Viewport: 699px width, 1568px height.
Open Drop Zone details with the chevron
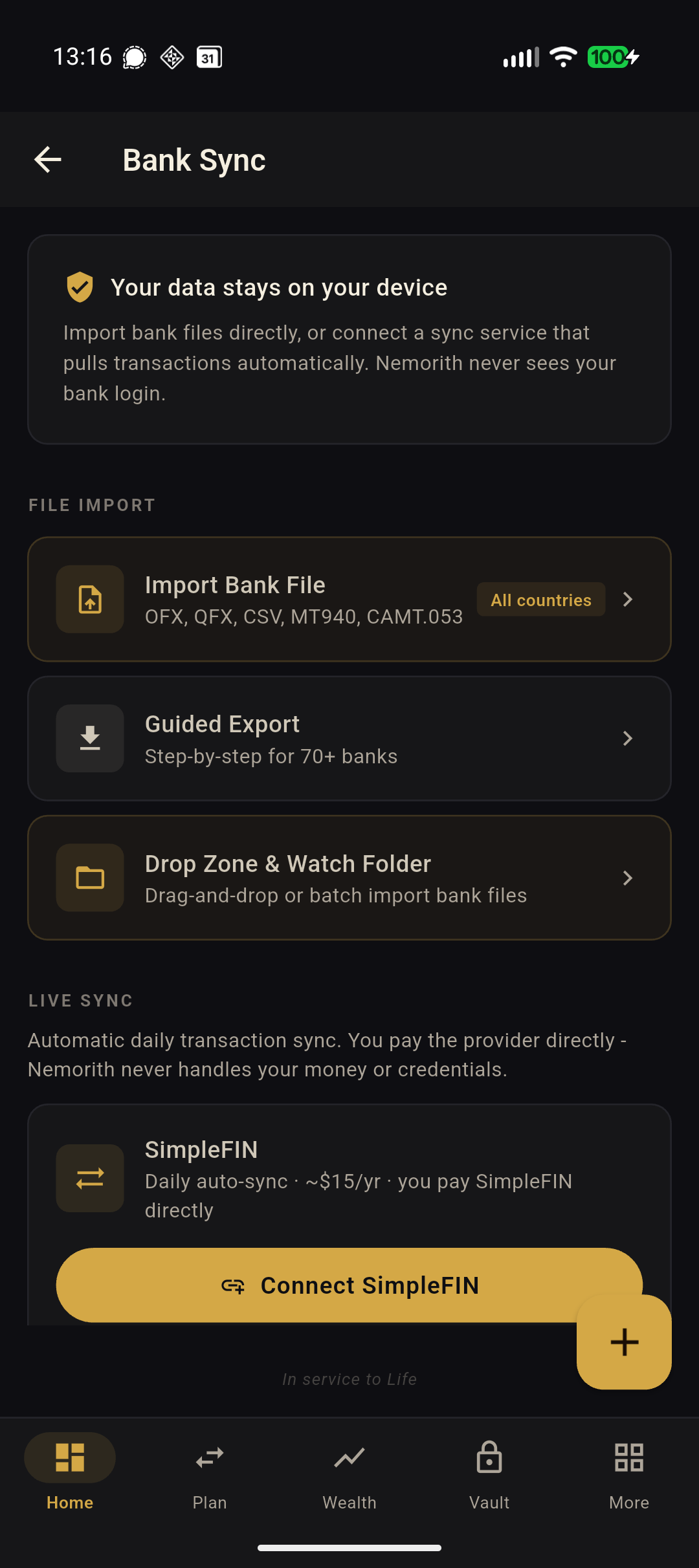click(627, 878)
